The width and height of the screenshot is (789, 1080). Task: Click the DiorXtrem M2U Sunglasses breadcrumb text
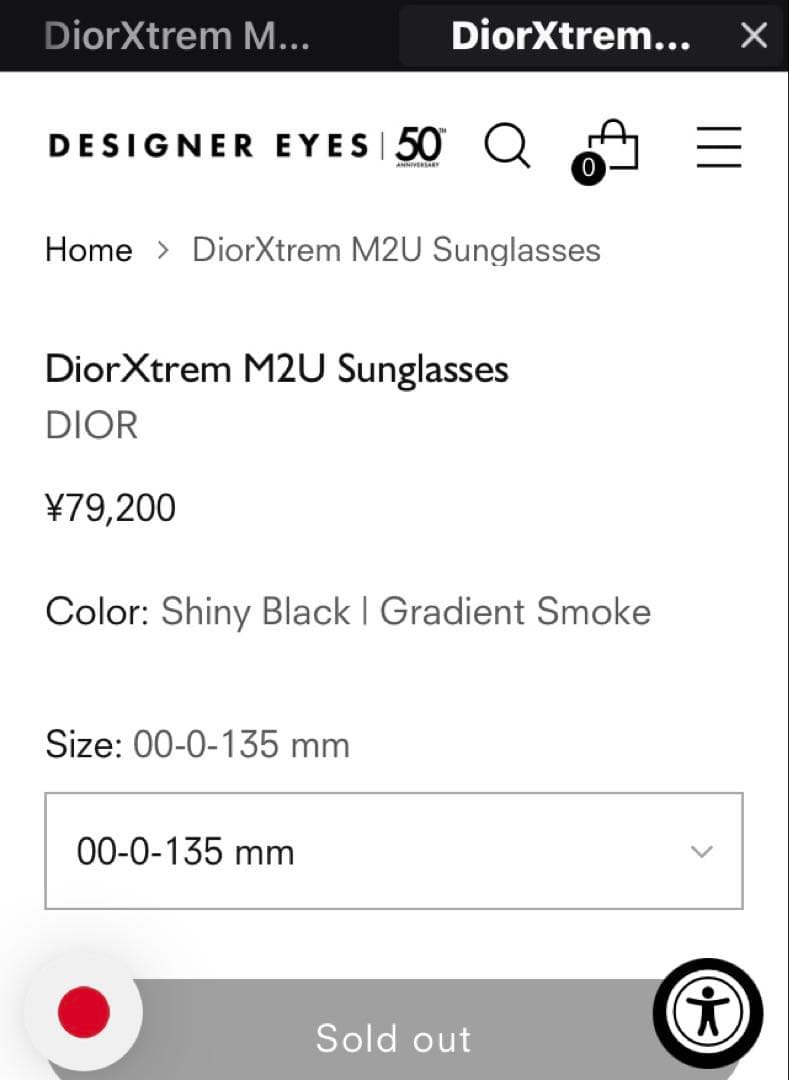395,250
